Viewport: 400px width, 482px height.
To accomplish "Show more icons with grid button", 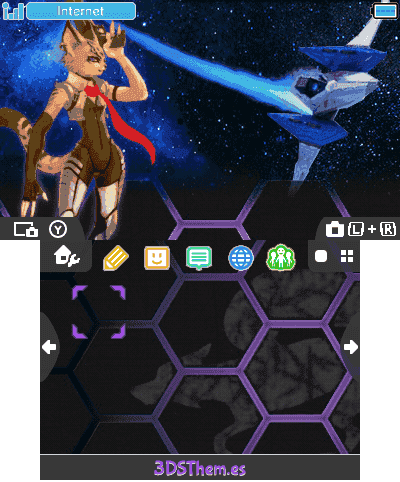I will 347,256.
